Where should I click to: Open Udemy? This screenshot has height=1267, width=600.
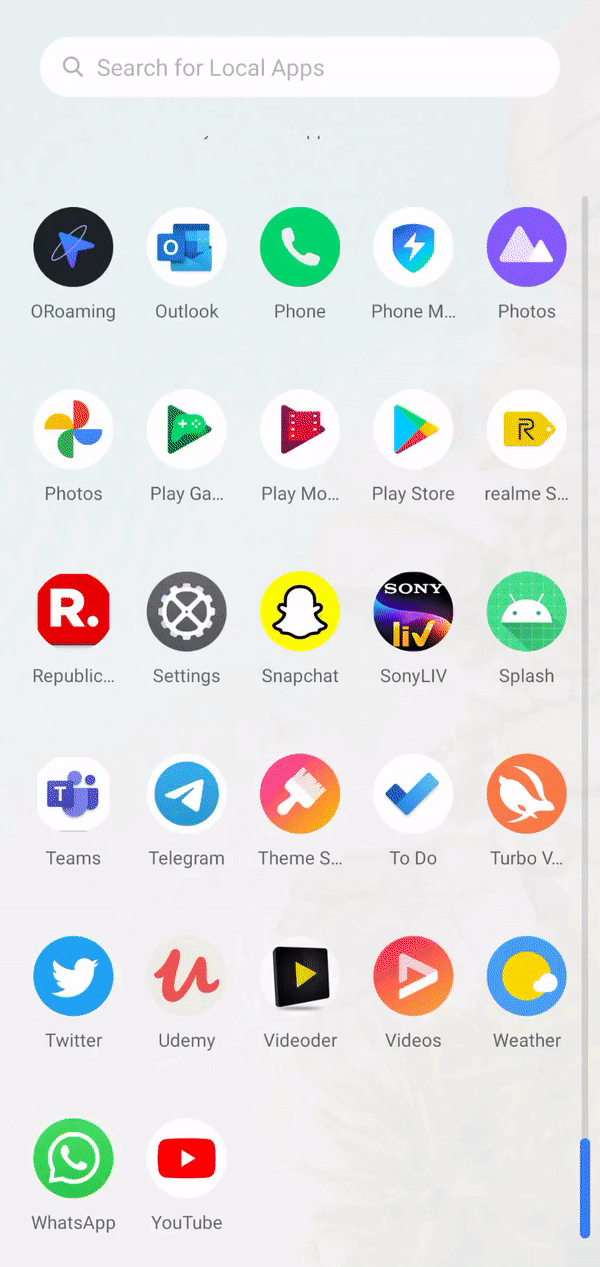click(187, 976)
